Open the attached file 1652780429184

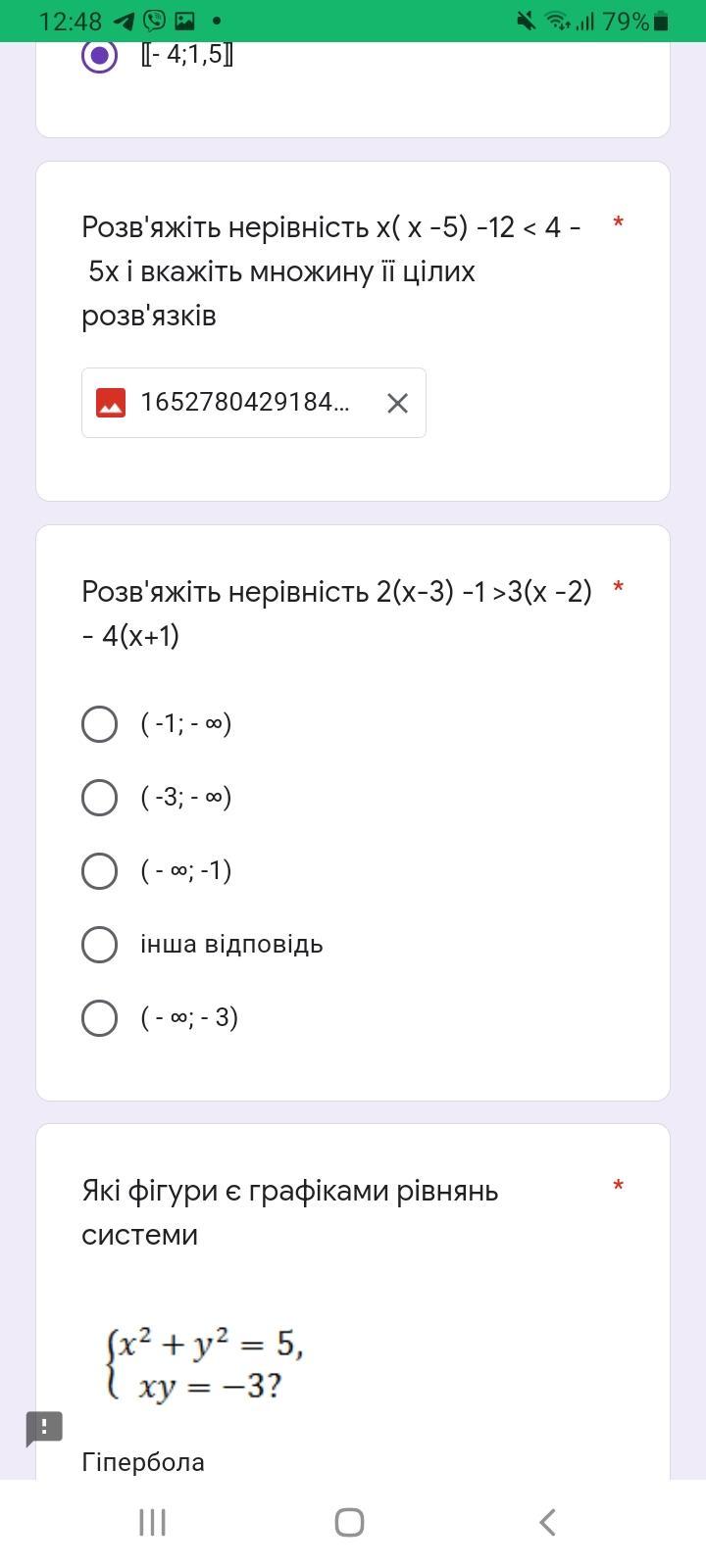coord(243,403)
